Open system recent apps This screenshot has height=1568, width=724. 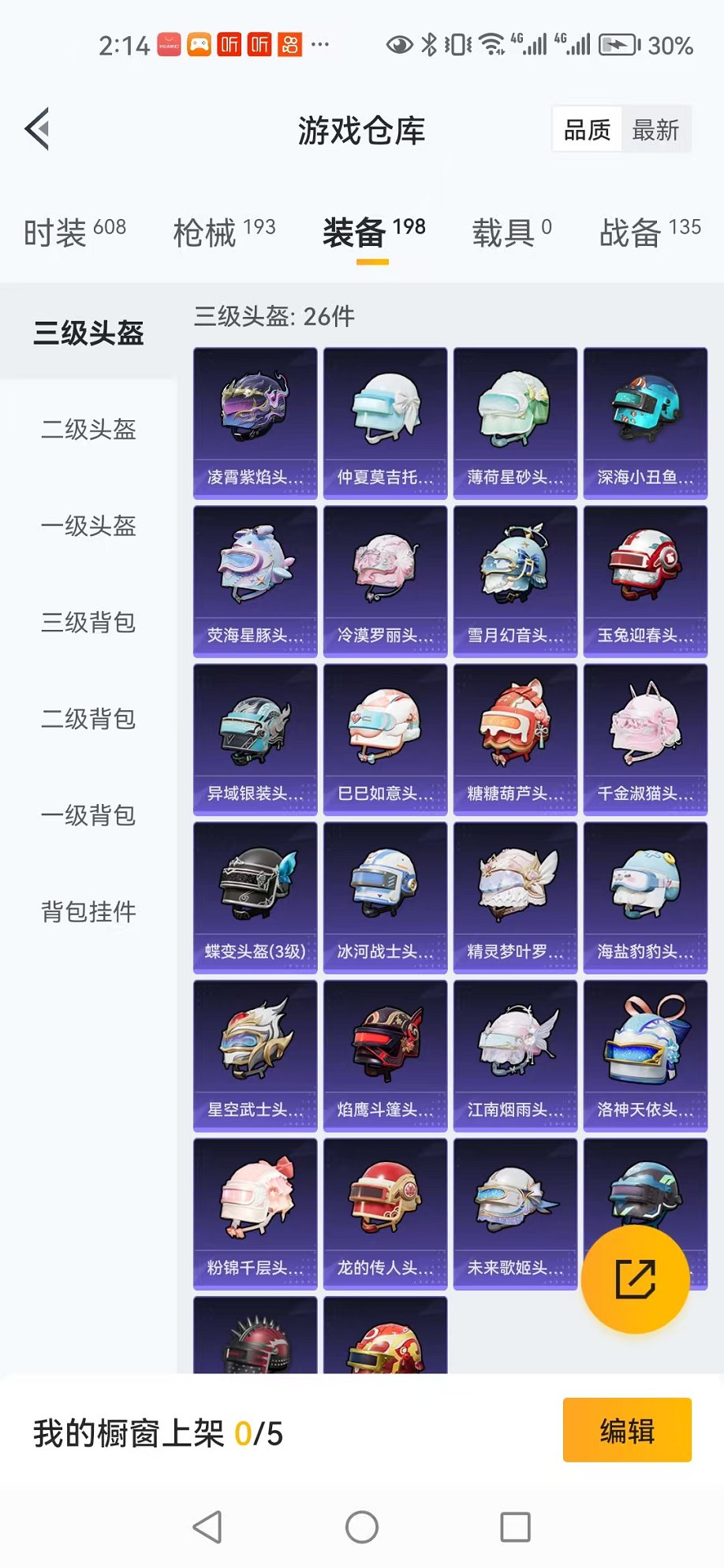pyautogui.click(x=515, y=1527)
